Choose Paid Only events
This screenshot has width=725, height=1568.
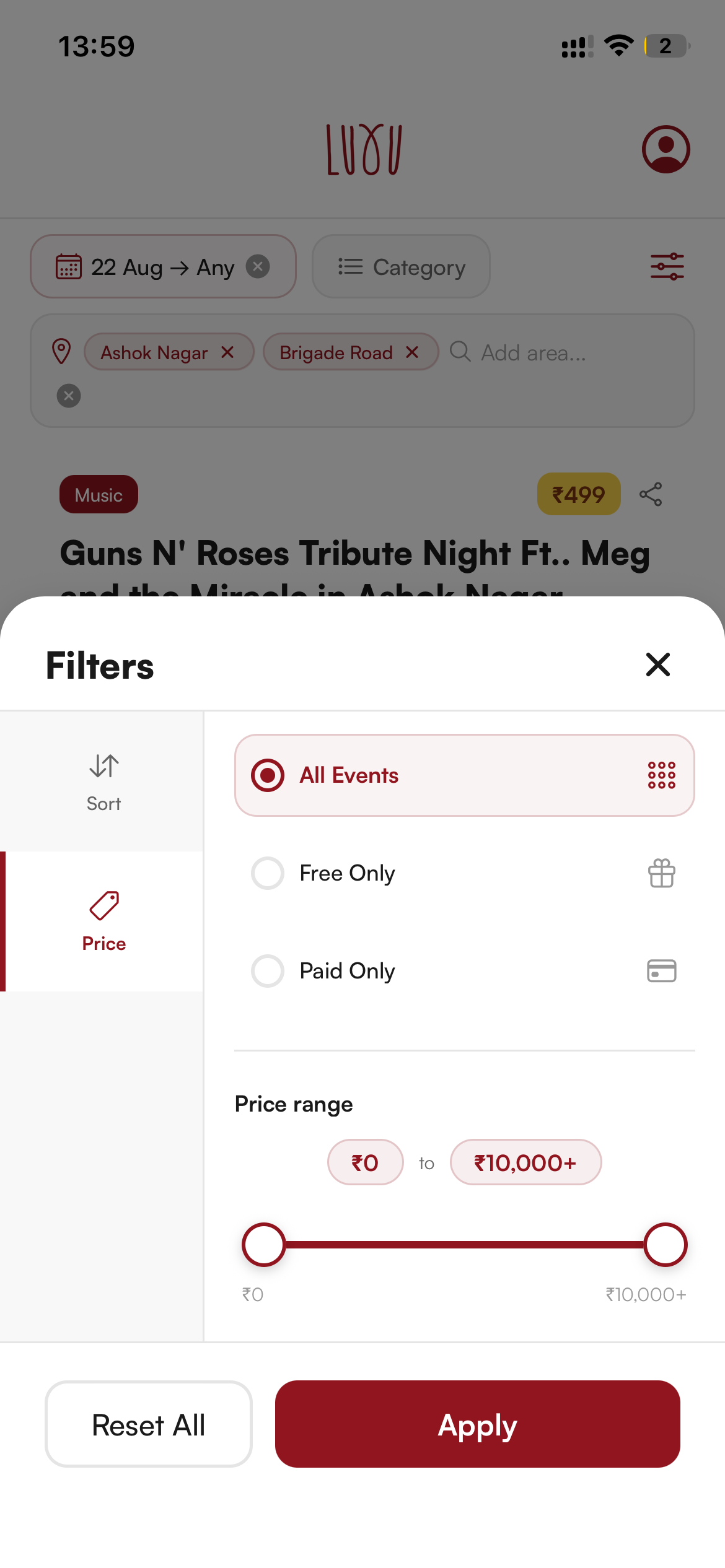(464, 971)
